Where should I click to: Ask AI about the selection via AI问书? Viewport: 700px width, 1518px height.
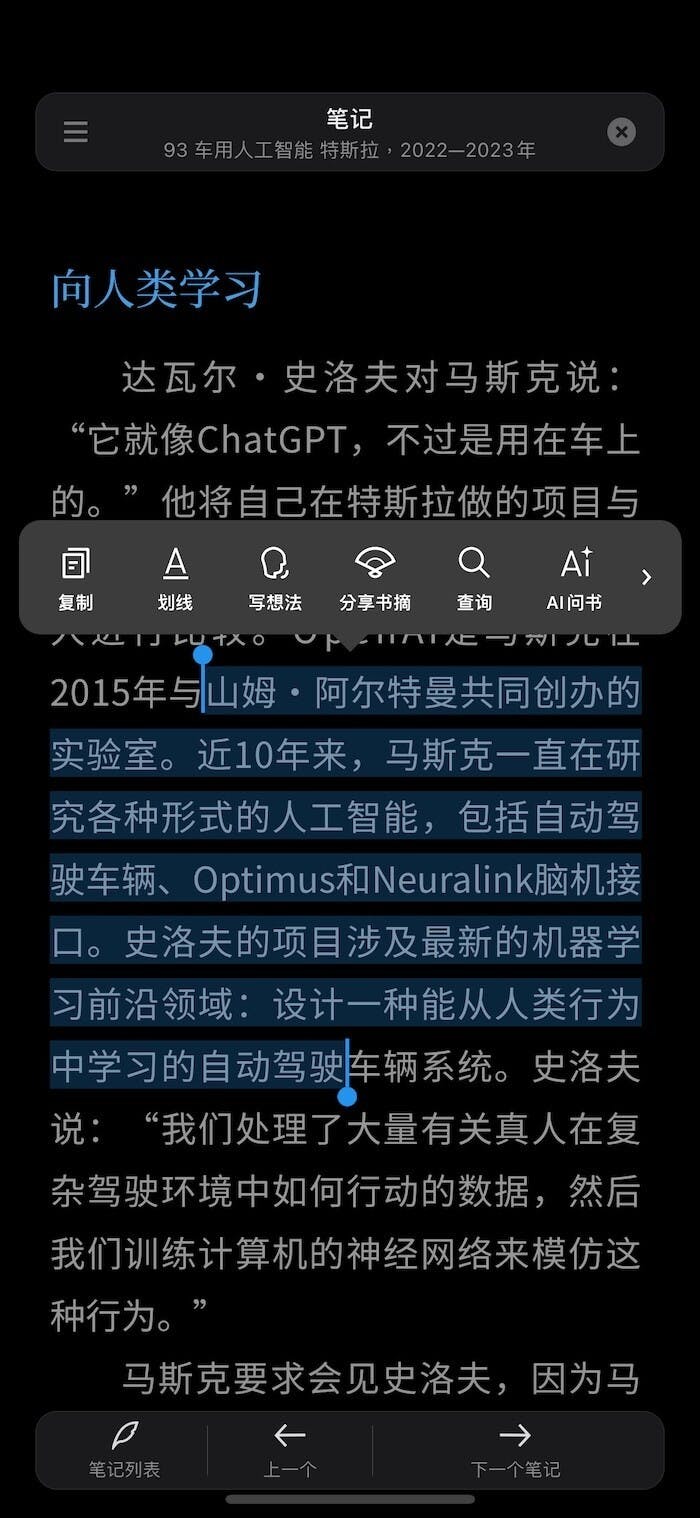click(x=574, y=578)
